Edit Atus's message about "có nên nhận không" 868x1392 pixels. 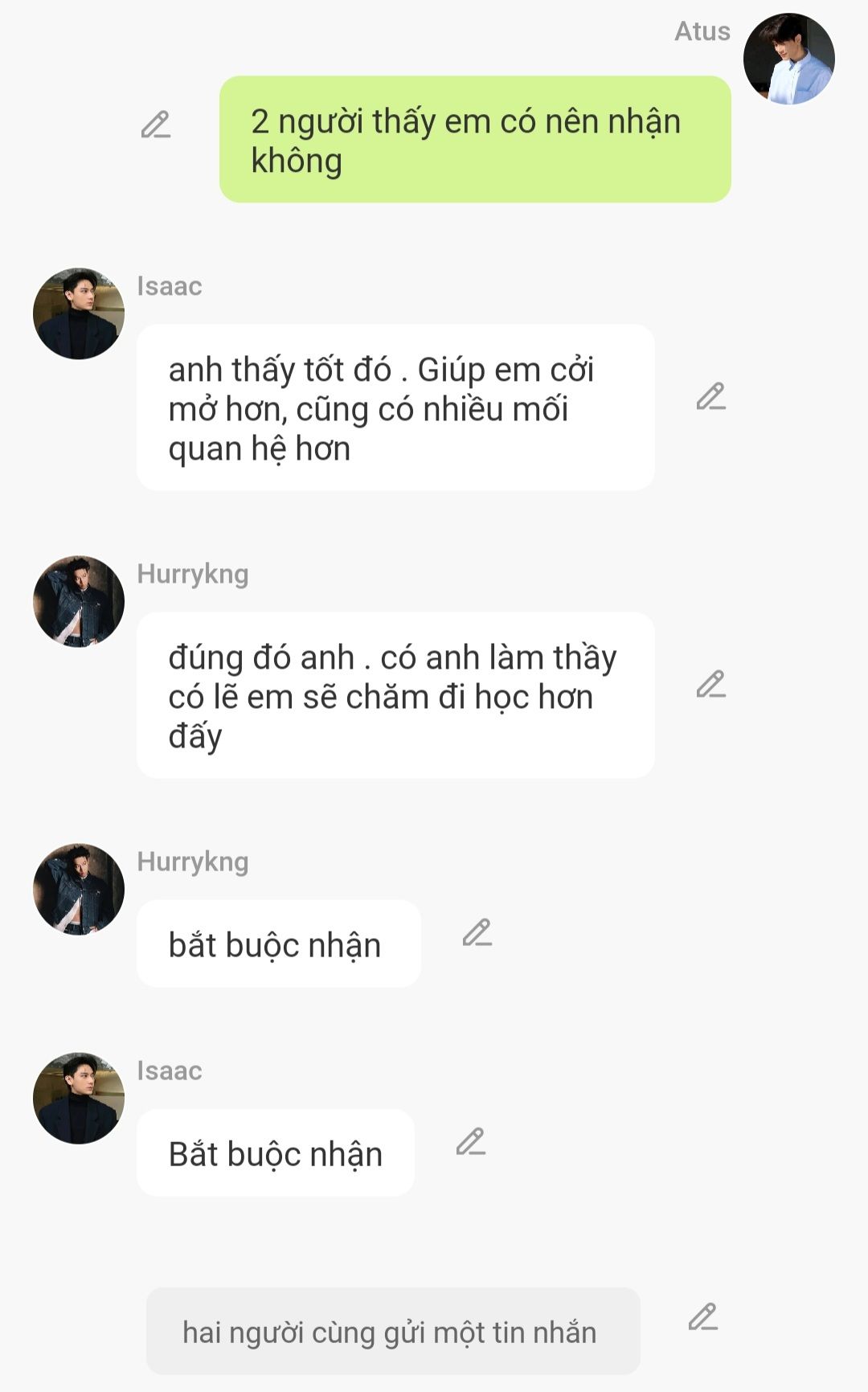pyautogui.click(x=156, y=125)
